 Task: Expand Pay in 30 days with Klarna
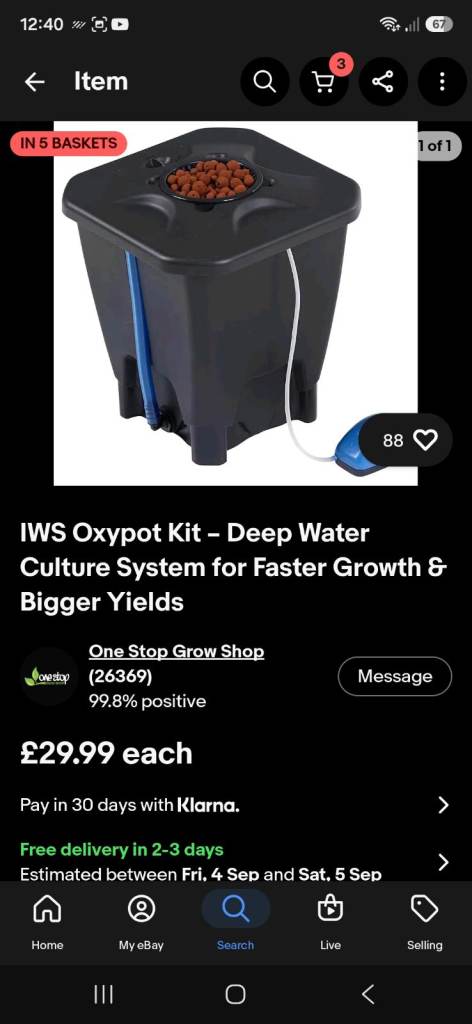tap(236, 805)
